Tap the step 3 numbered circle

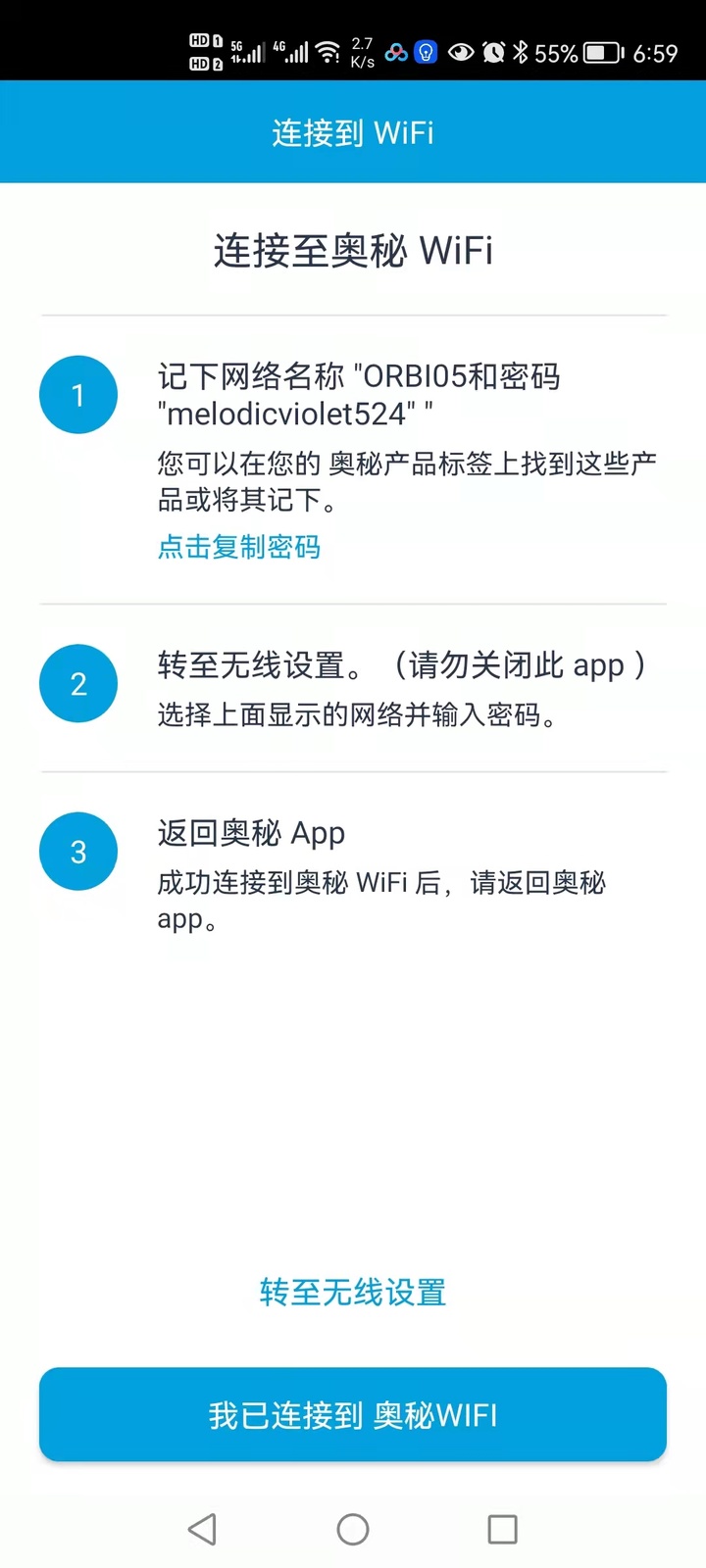pos(77,851)
